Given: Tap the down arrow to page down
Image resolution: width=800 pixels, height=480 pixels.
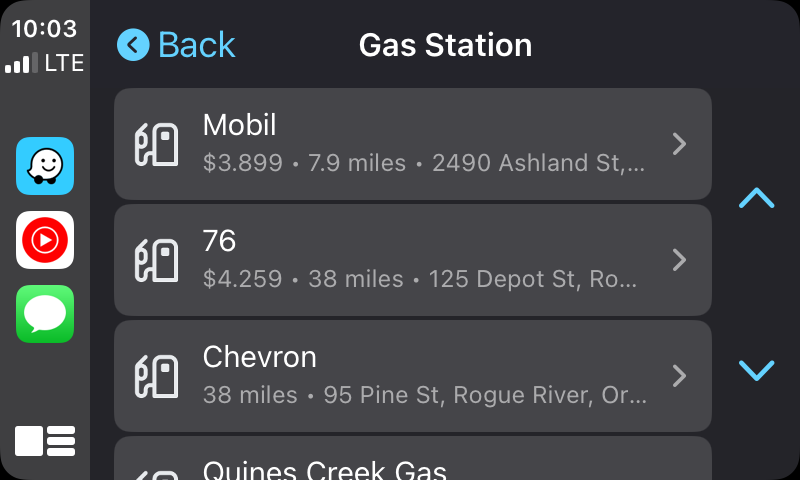Looking at the screenshot, I should pos(756,370).
